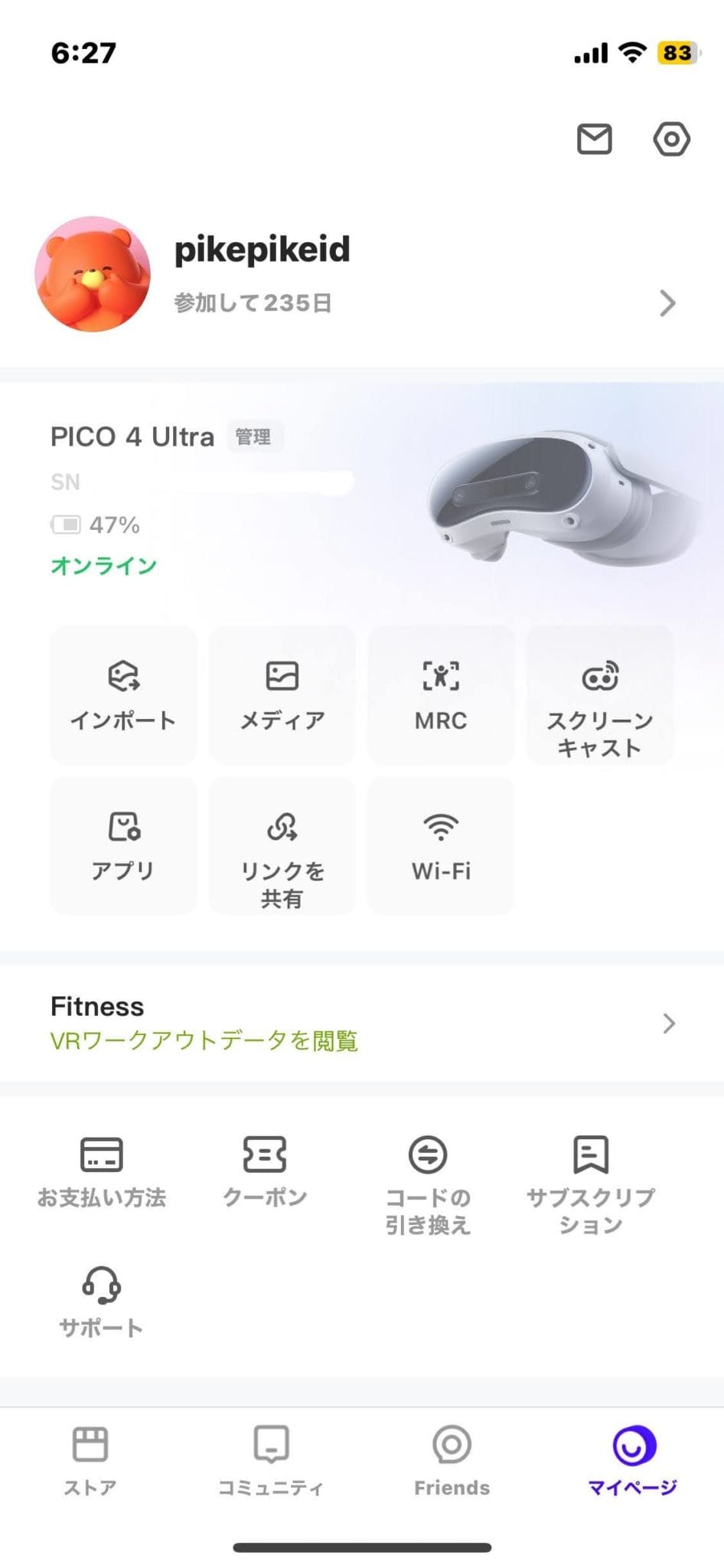Open the settings gear icon
724x1568 pixels.
[671, 139]
